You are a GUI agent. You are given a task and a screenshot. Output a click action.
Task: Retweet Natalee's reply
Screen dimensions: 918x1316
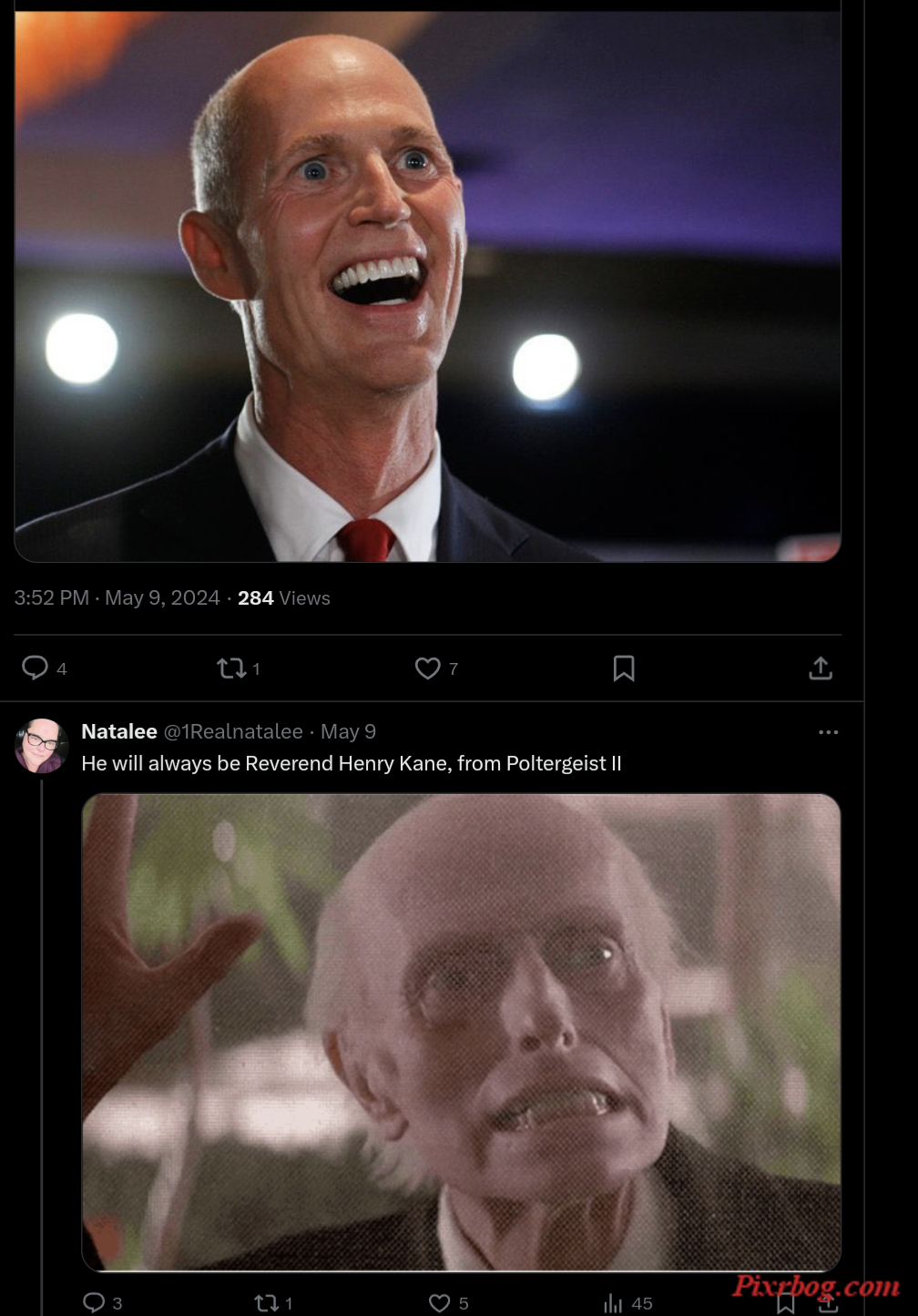(x=267, y=1303)
